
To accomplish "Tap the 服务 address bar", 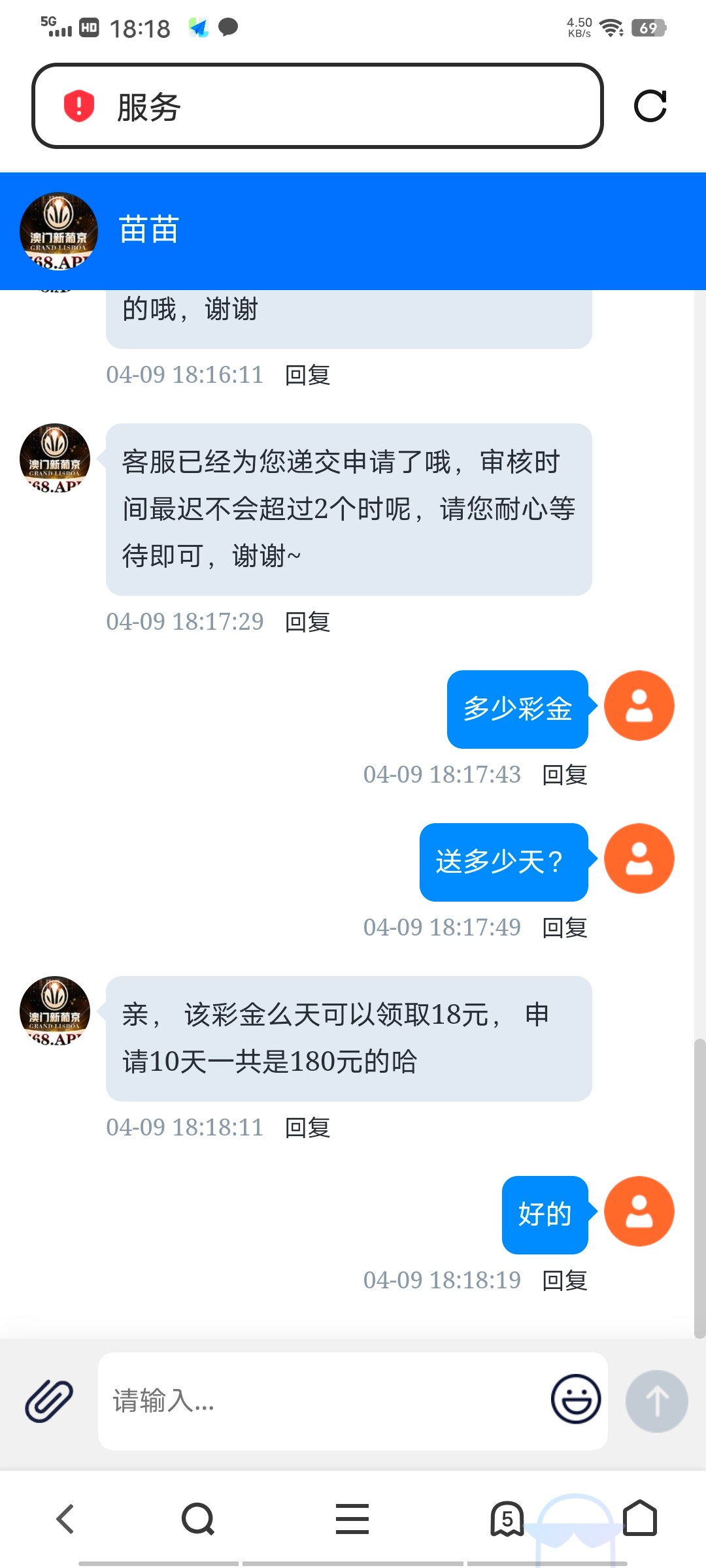I will tap(340, 106).
